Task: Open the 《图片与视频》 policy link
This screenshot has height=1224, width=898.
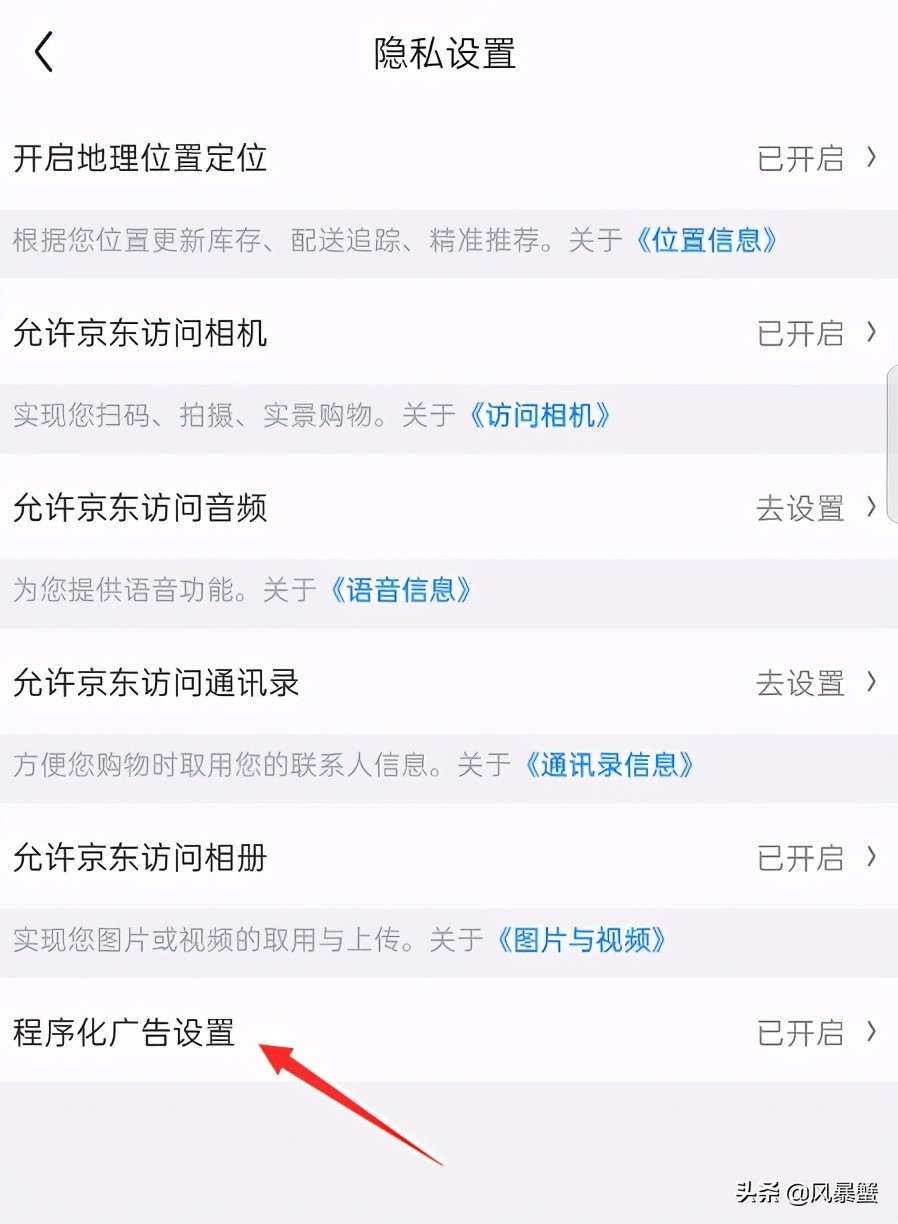Action: [585, 940]
